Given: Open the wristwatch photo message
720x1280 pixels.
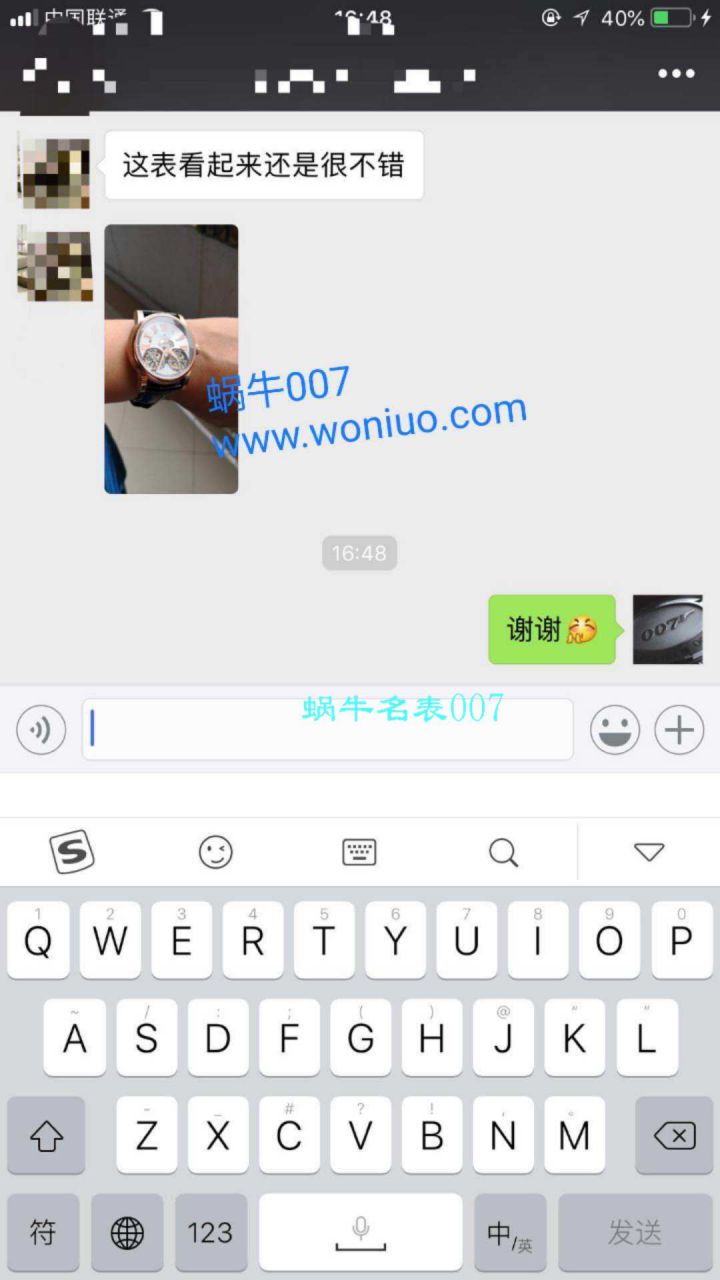Looking at the screenshot, I should [x=171, y=359].
